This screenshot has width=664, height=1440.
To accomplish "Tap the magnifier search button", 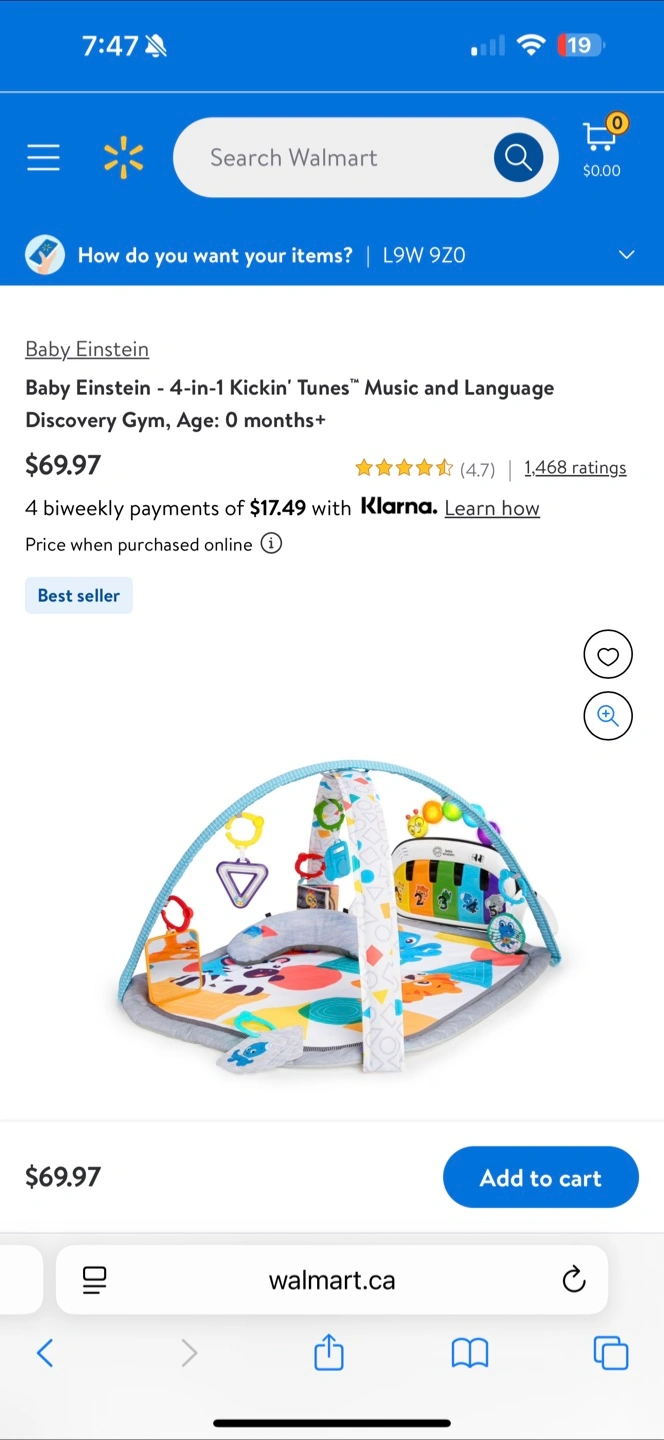I will click(x=518, y=157).
